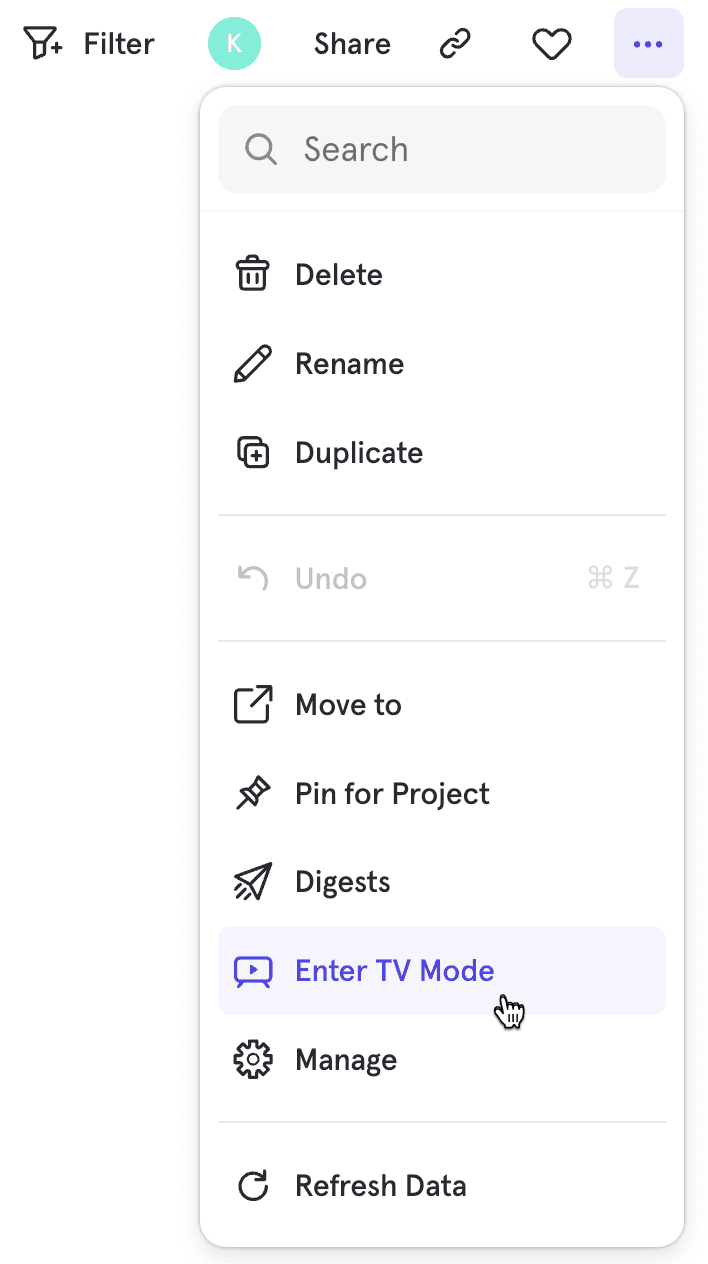Copy the board link
708x1264 pixels.
[455, 44]
